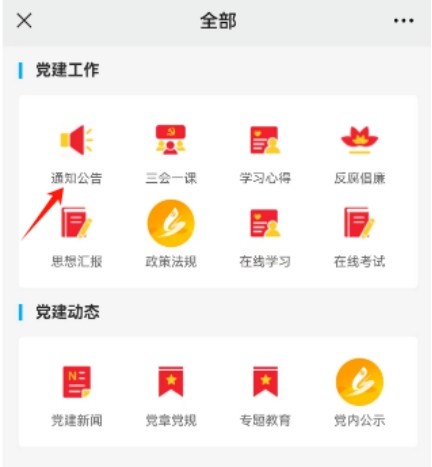This screenshot has height=467, width=432.
Task: Close the 全部 page
Action: 24,21
